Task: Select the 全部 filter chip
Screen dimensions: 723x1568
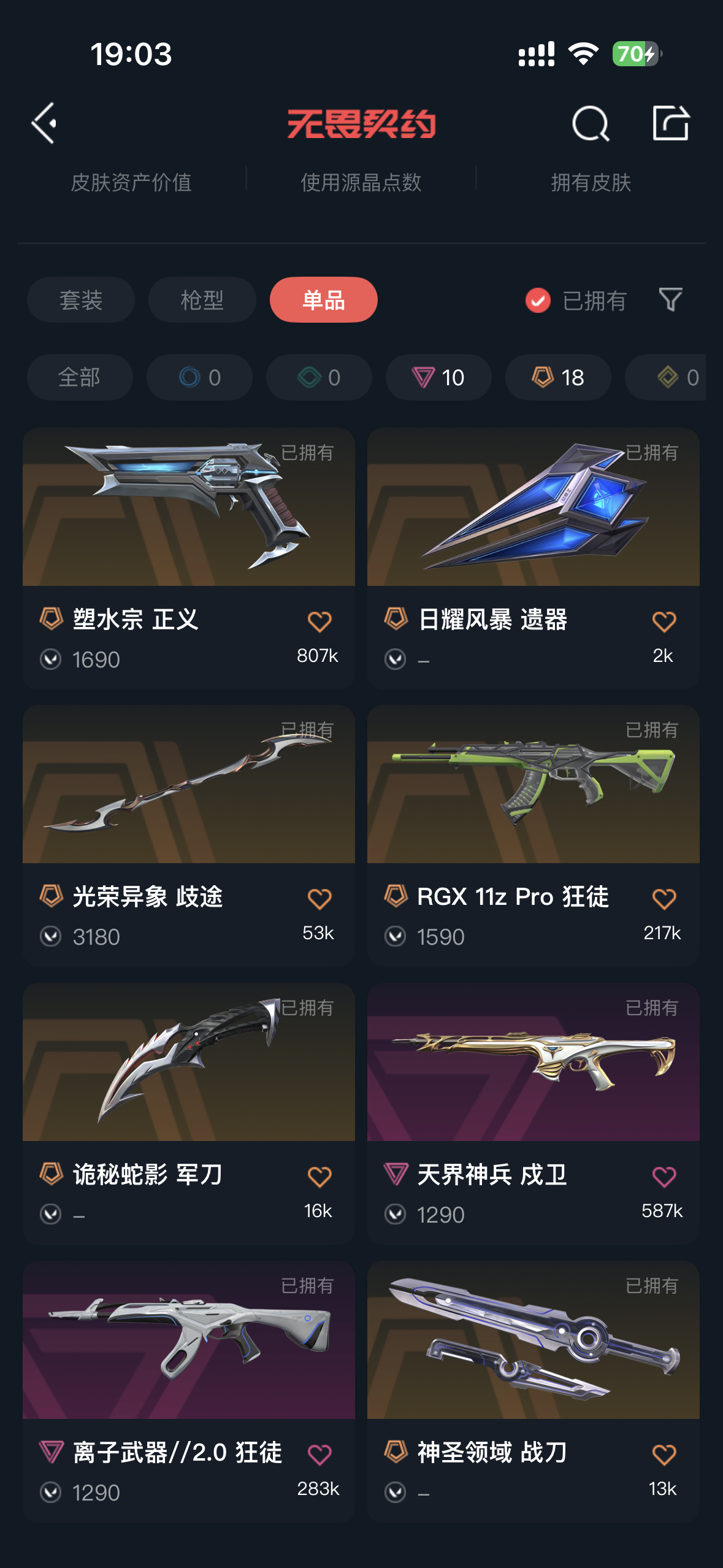Action: coord(80,377)
